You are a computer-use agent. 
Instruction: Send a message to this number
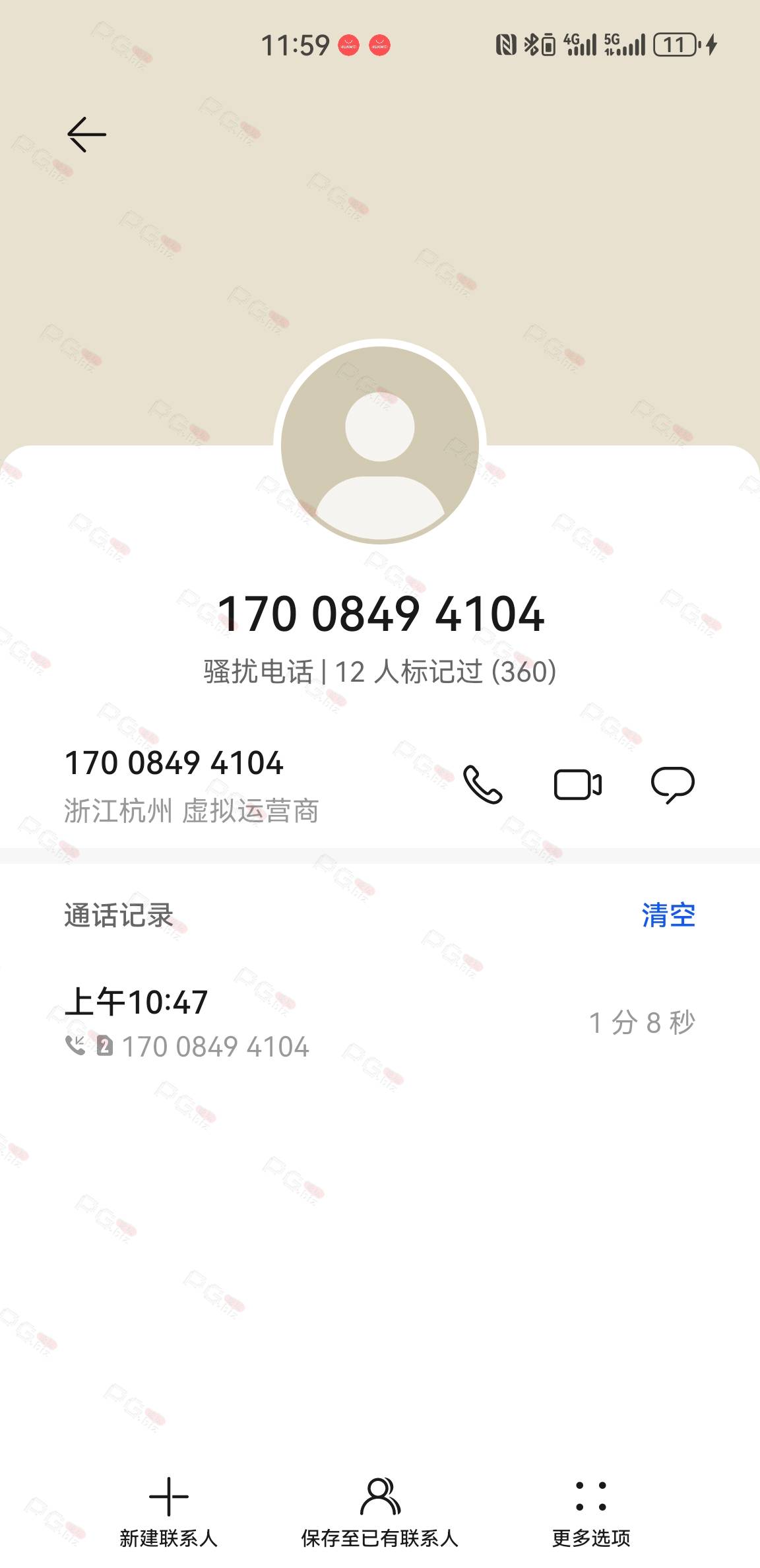[673, 785]
